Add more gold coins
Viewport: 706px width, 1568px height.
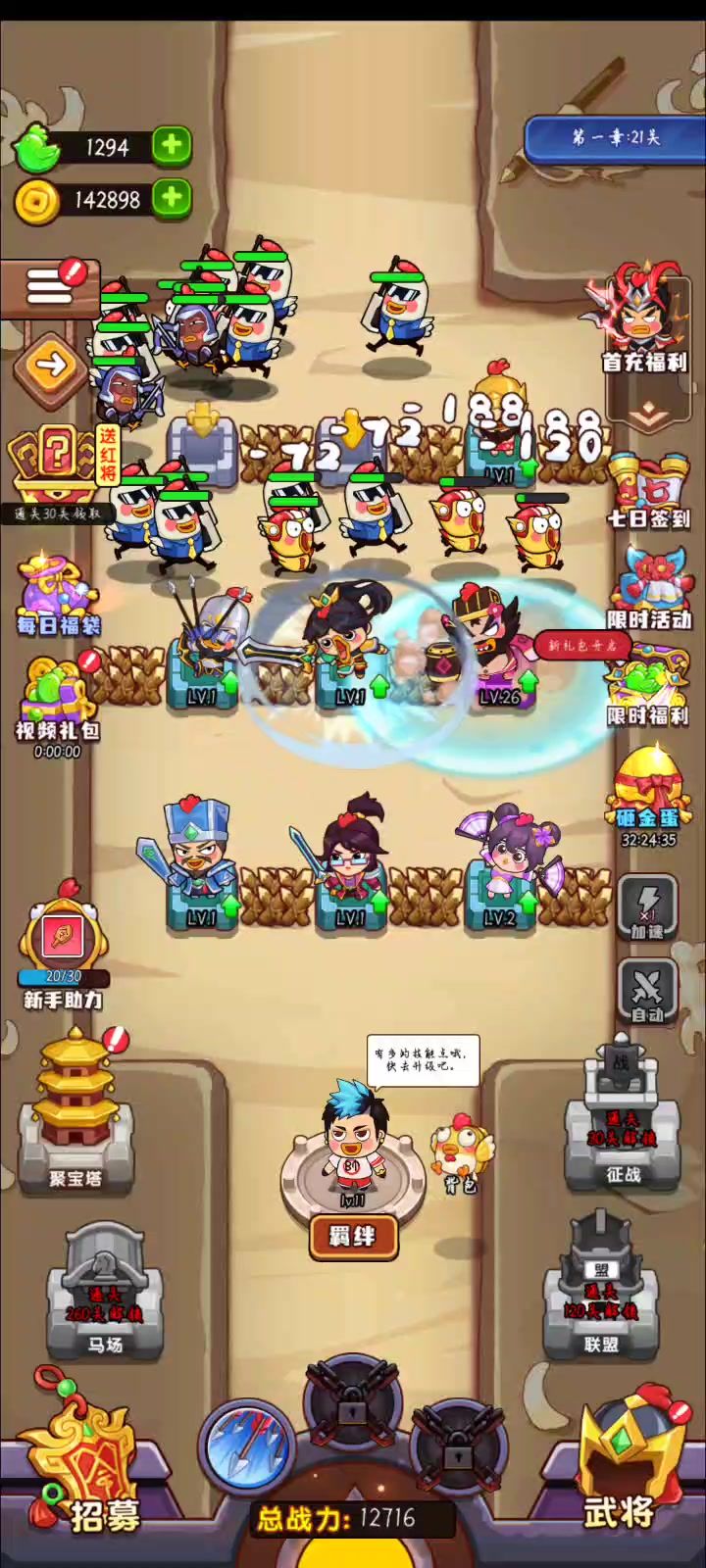173,198
